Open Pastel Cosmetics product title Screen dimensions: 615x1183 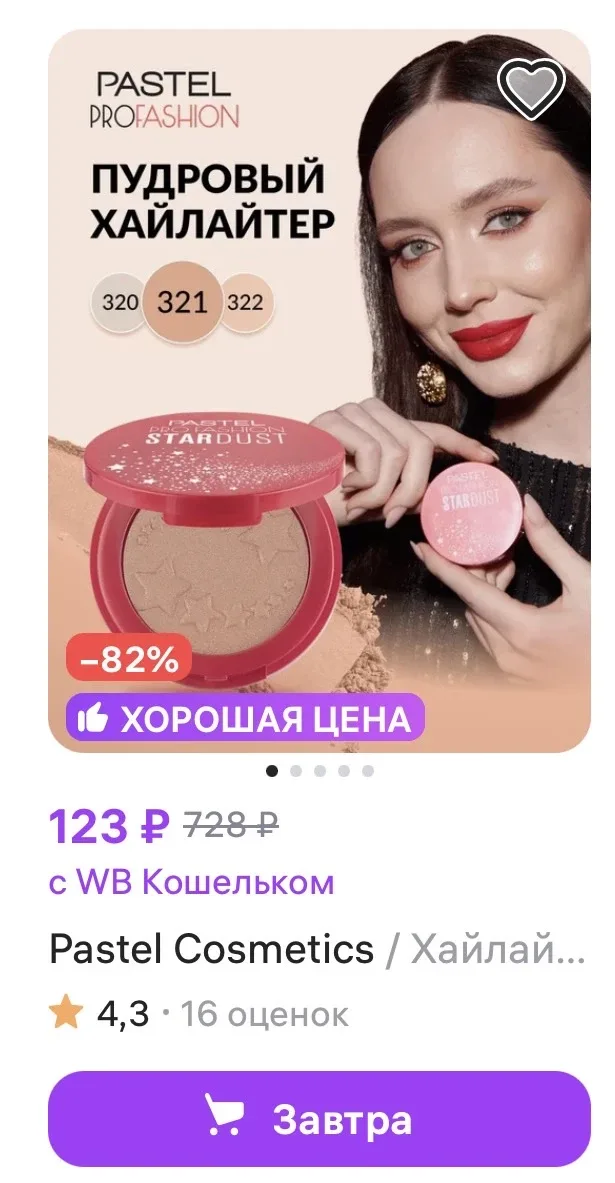(316, 948)
